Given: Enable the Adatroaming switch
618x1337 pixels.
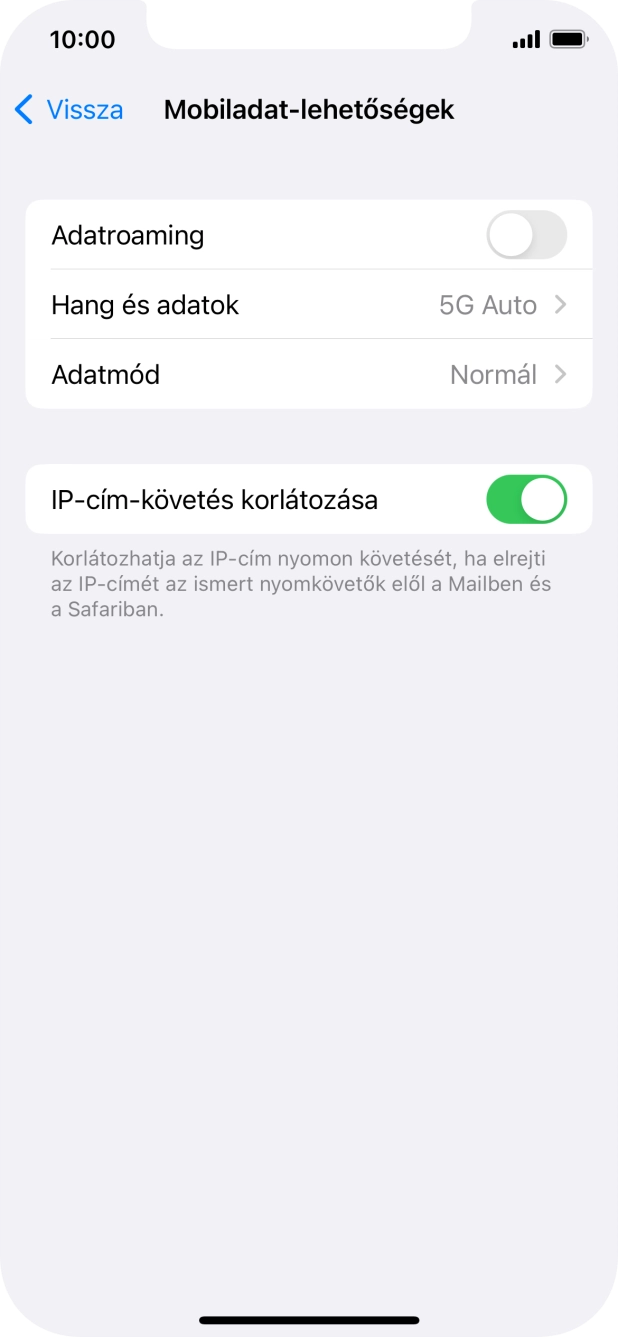Looking at the screenshot, I should (526, 236).
